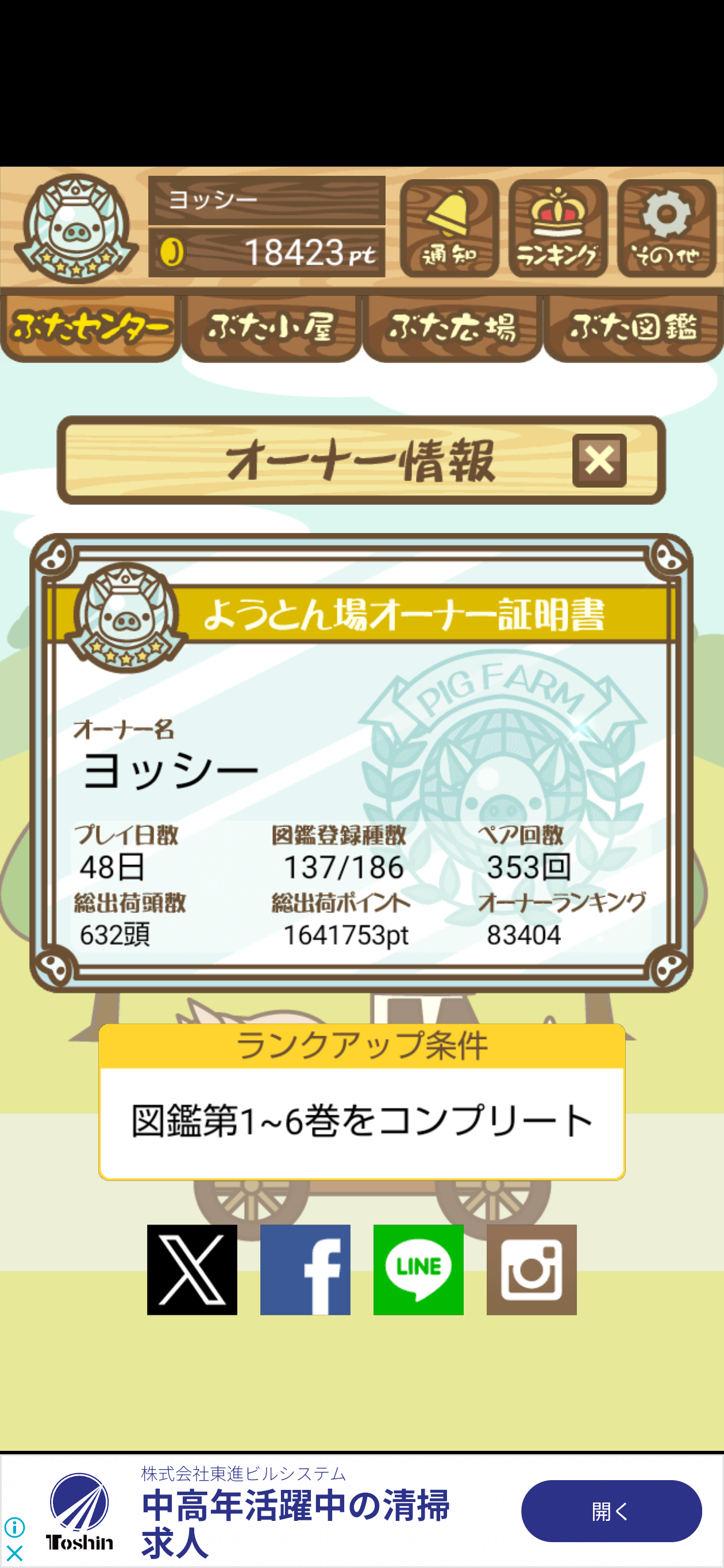Open the 通知 notifications bell
This screenshot has height=1568, width=724.
pyautogui.click(x=449, y=228)
